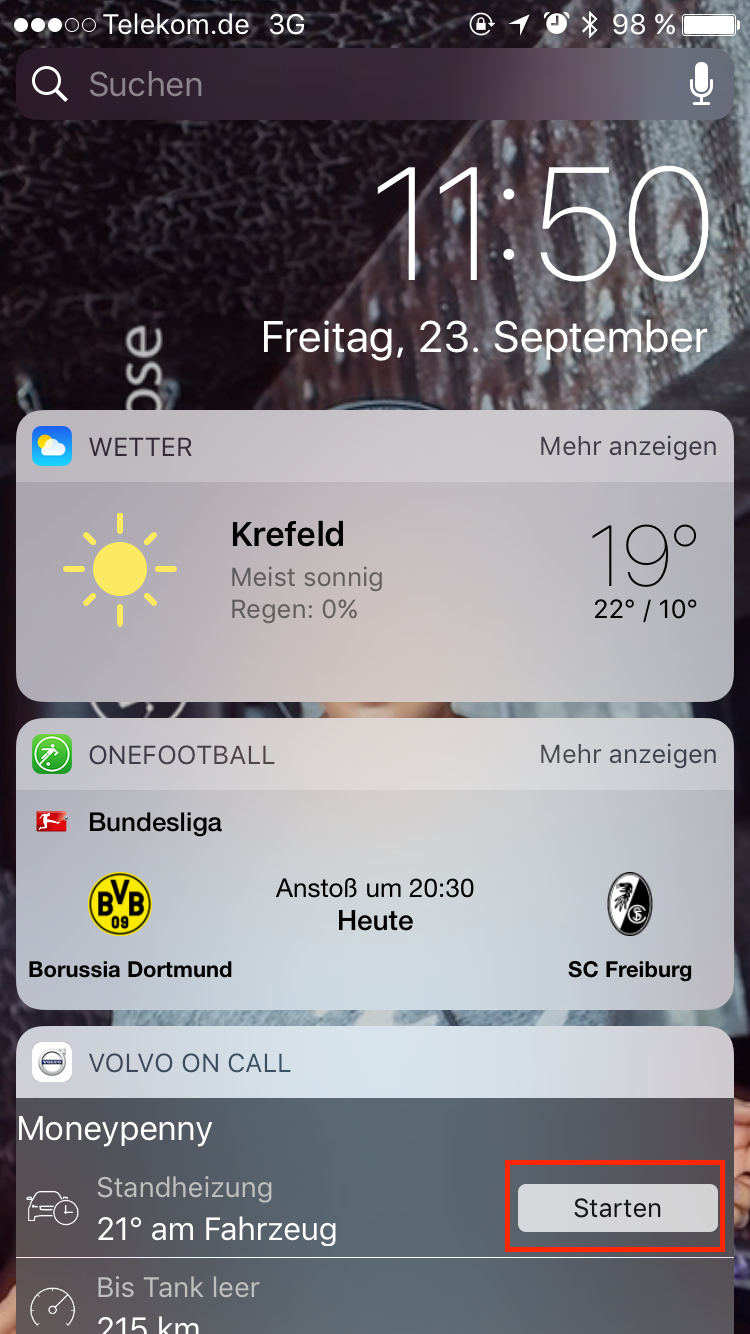Tap the Suchen search field

click(375, 84)
